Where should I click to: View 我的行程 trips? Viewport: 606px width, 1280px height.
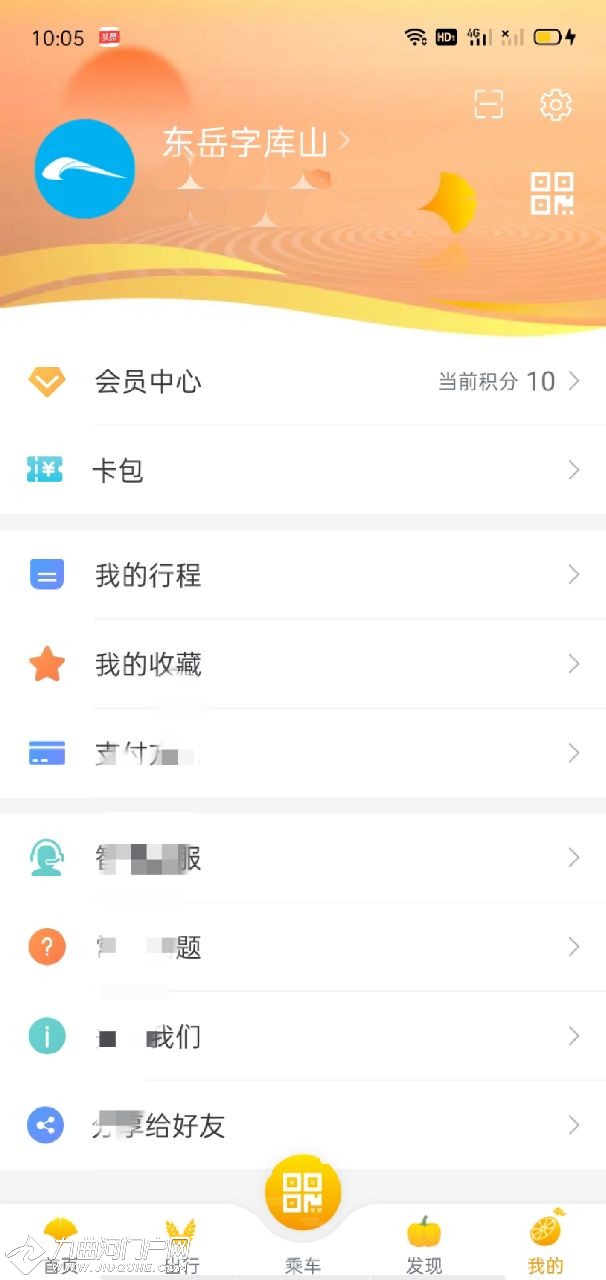pos(303,575)
